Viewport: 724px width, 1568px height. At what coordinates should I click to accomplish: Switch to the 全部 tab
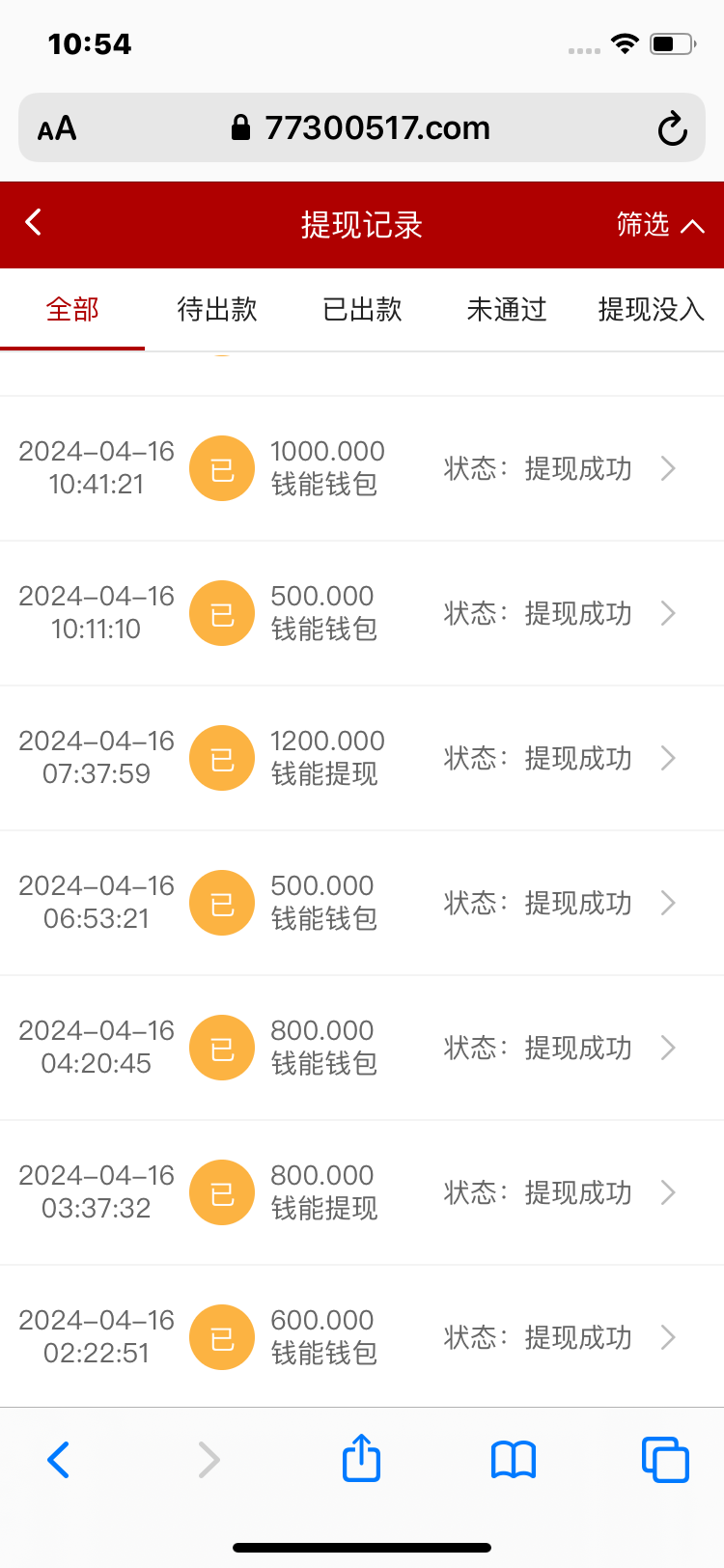pyautogui.click(x=72, y=310)
